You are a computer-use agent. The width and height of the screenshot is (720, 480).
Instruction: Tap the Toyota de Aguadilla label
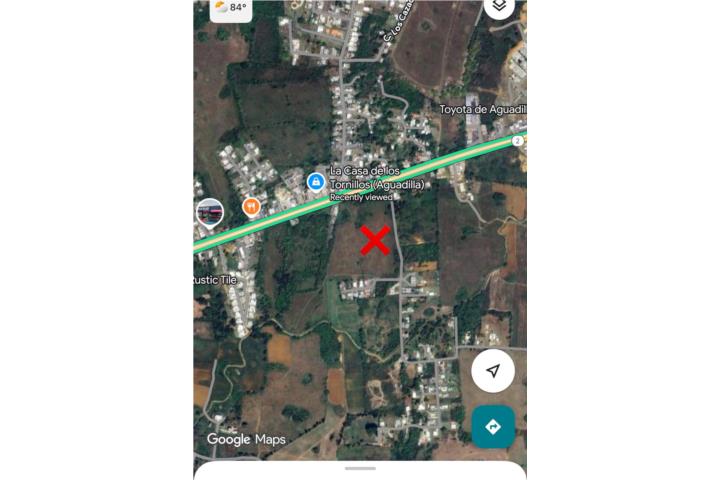482,109
